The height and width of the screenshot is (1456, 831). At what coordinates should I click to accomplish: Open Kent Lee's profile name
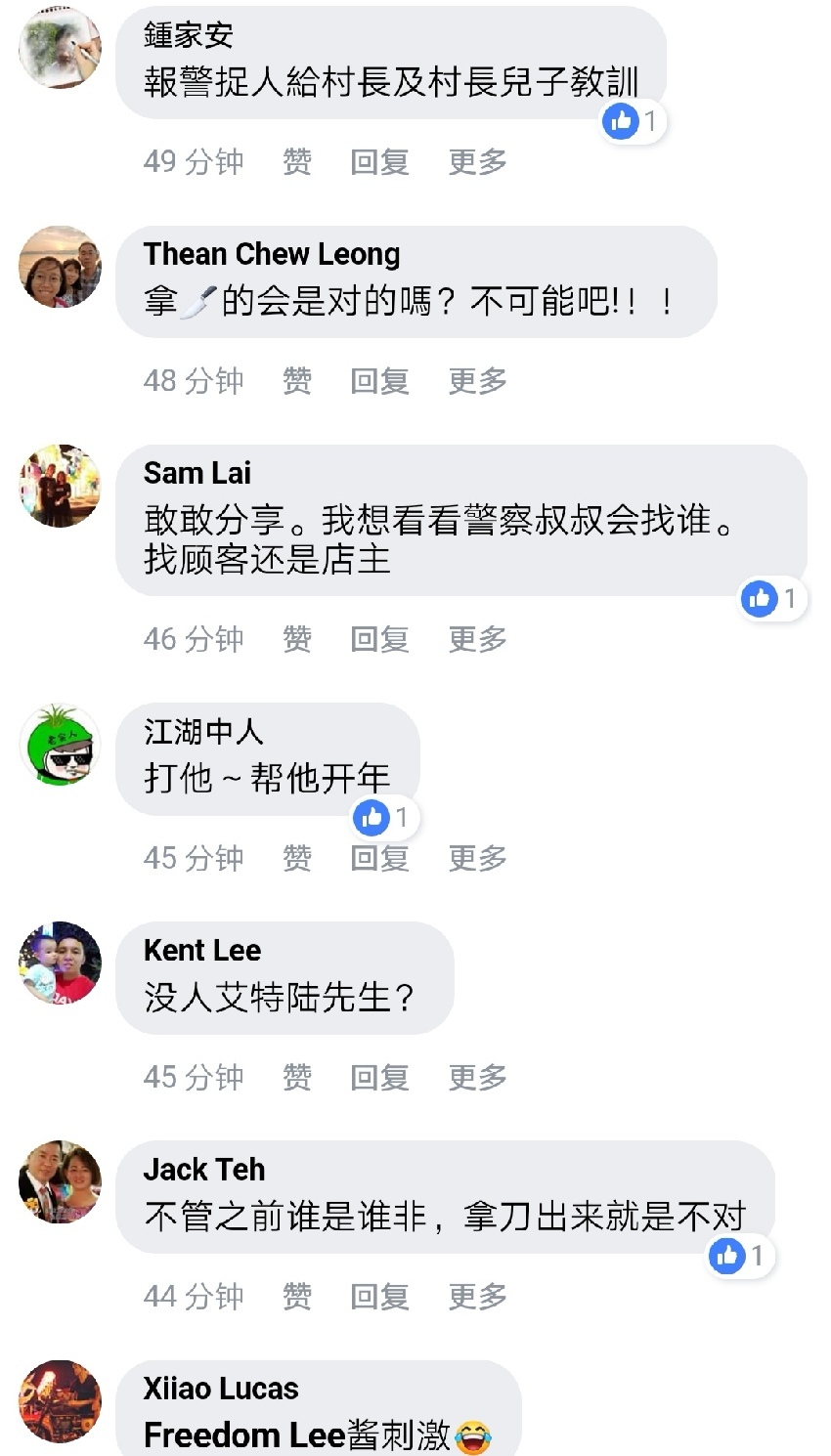(x=202, y=950)
